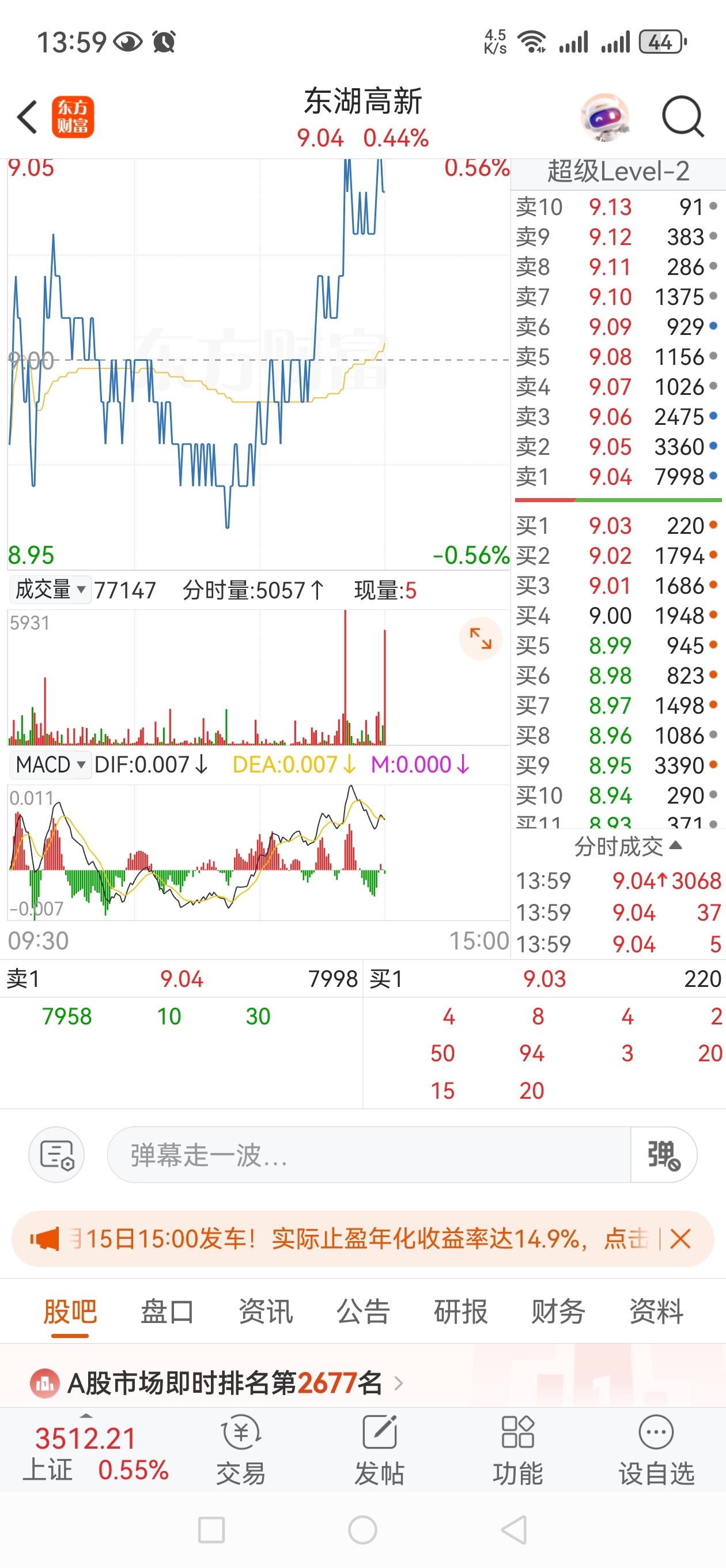Open danmaku settings icon

pos(56,1155)
